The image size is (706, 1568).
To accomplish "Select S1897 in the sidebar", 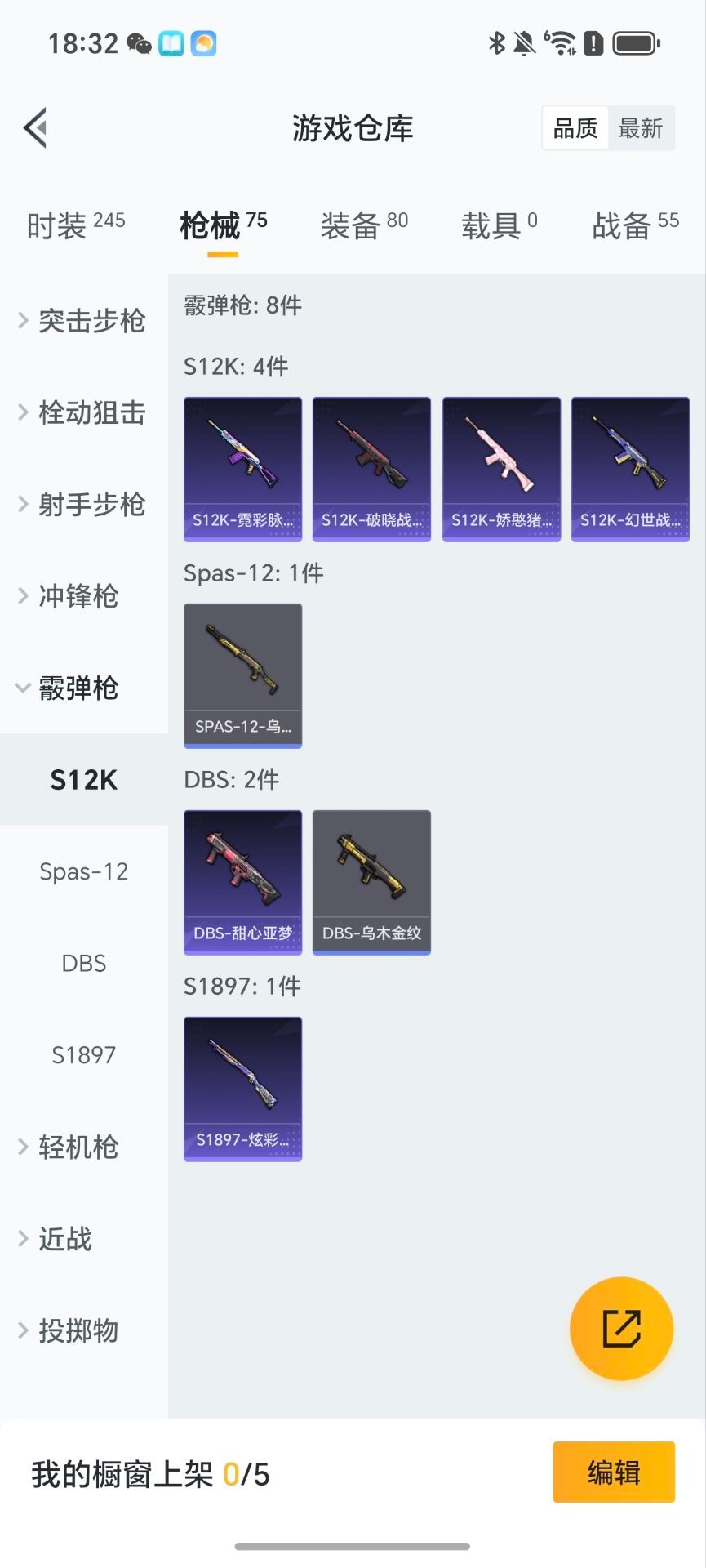I will pos(83,1054).
